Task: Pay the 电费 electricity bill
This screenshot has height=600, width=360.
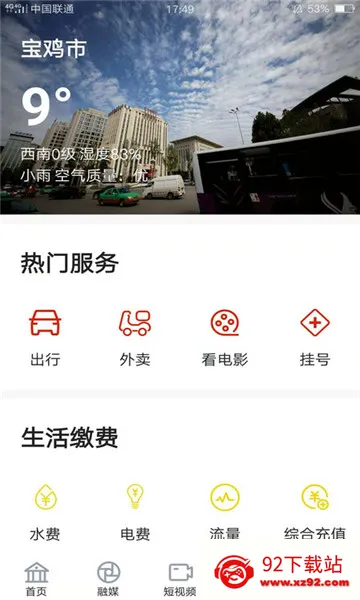Action: (135, 512)
